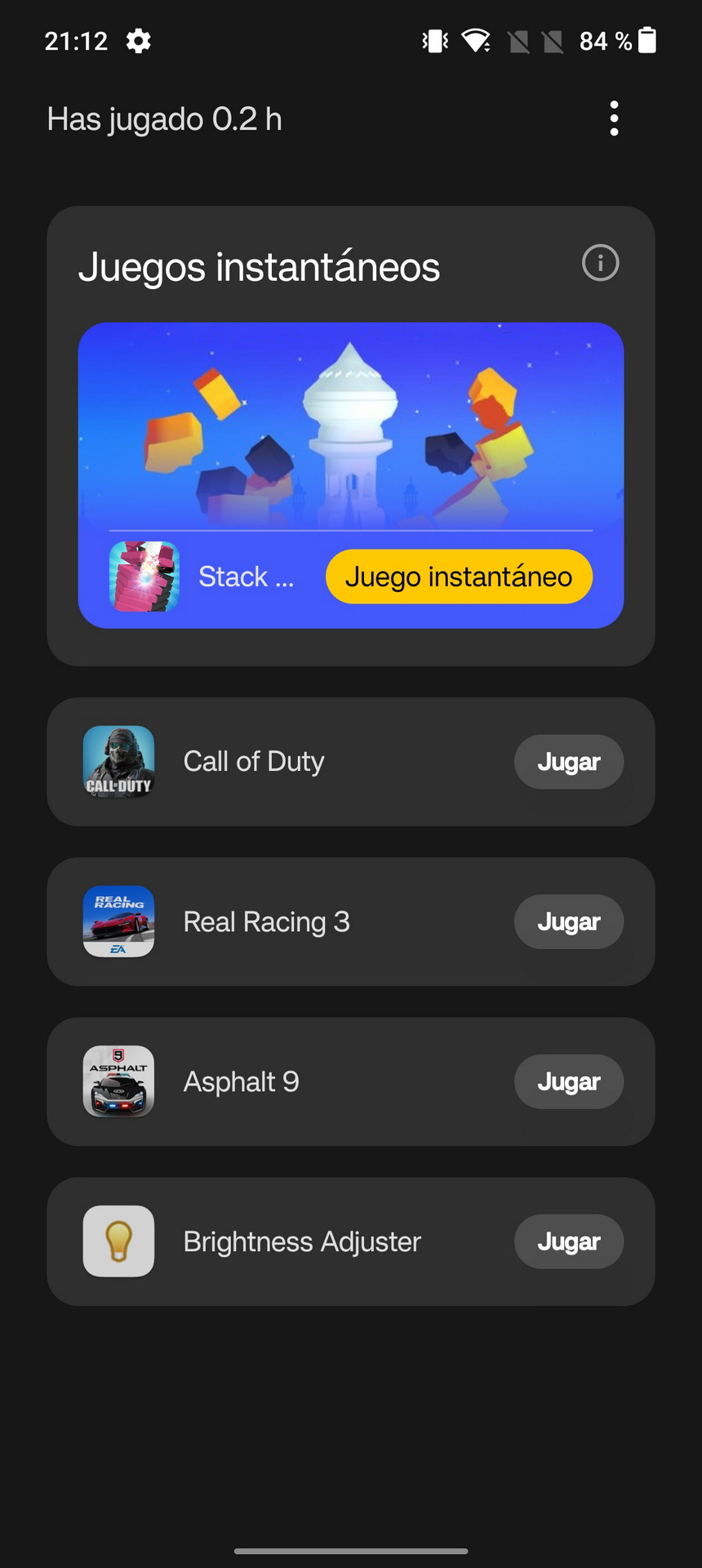This screenshot has height=1568, width=702.
Task: Tap the info icon next to Juegos instantáneos
Action: click(x=600, y=263)
